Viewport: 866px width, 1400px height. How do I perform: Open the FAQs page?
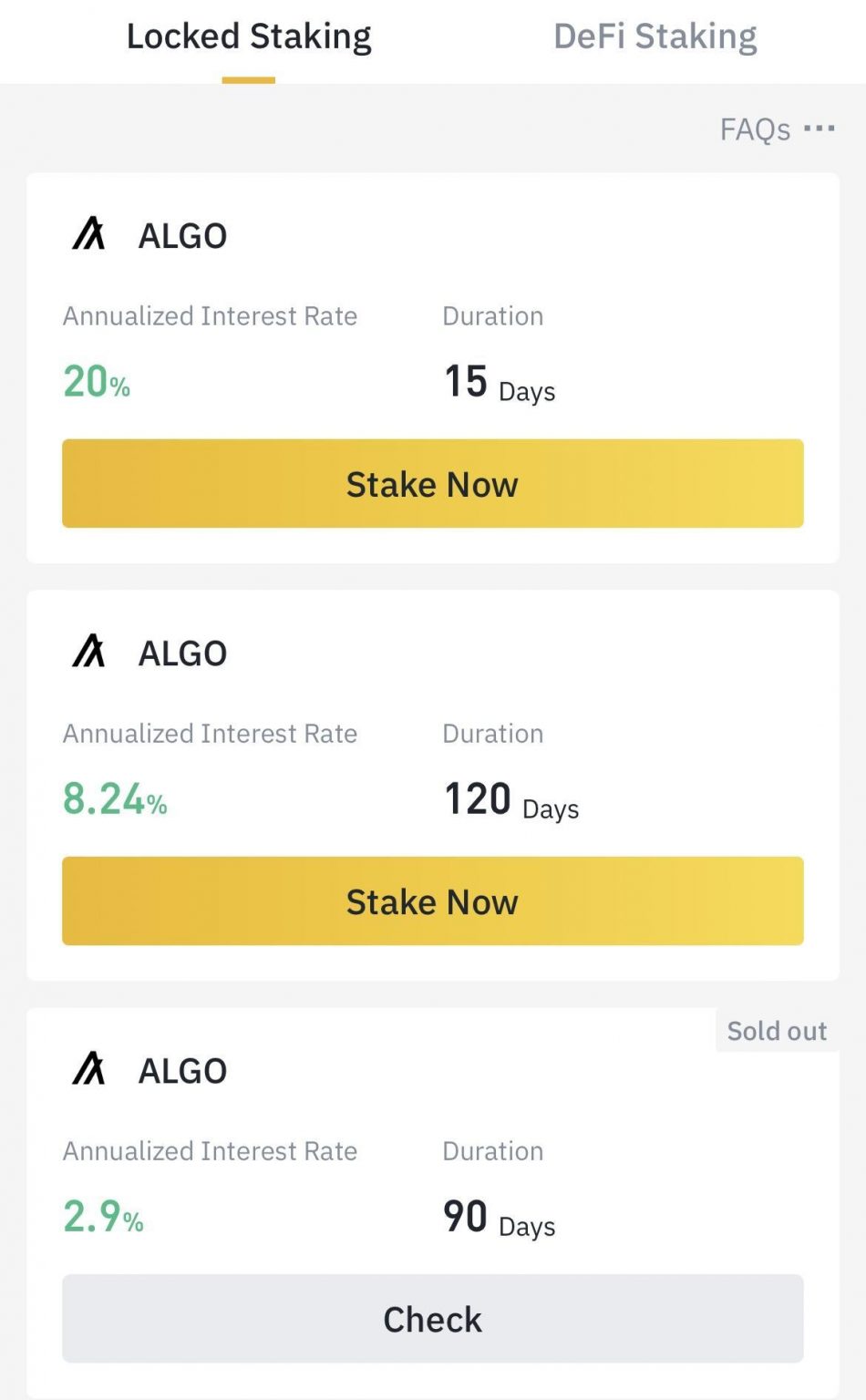pos(755,129)
